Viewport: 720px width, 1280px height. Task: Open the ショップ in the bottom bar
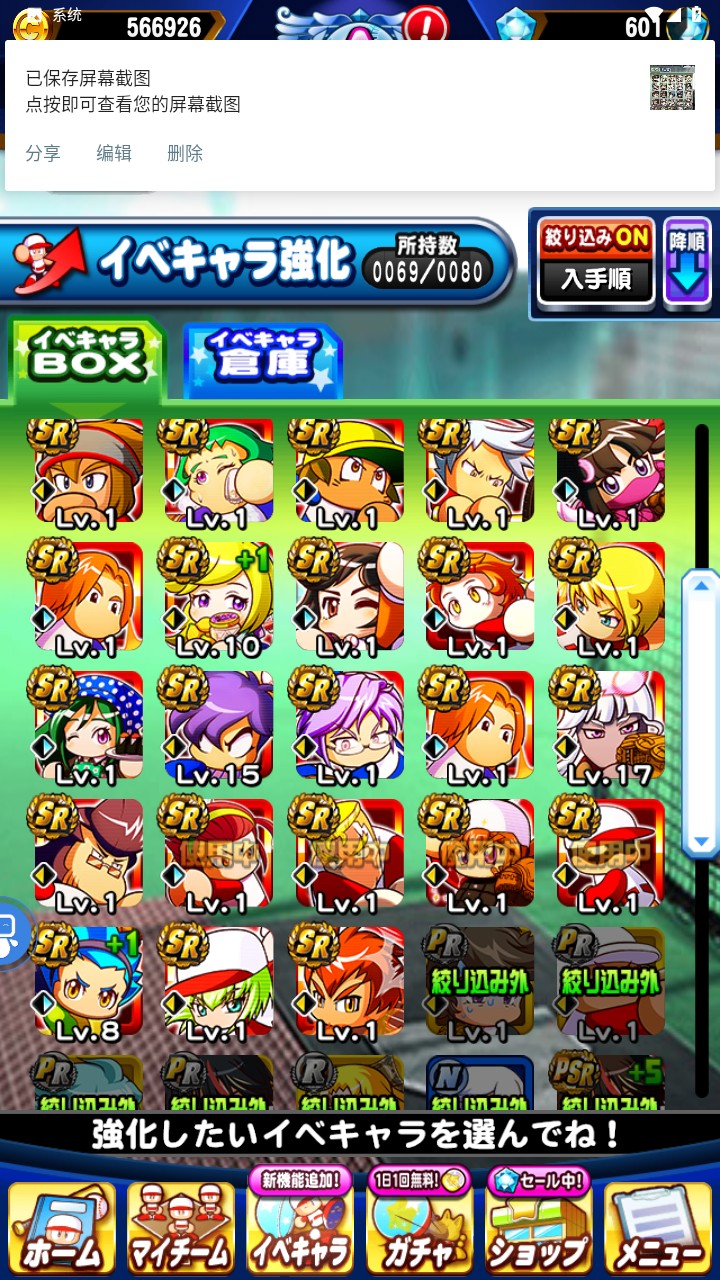pyautogui.click(x=539, y=1222)
